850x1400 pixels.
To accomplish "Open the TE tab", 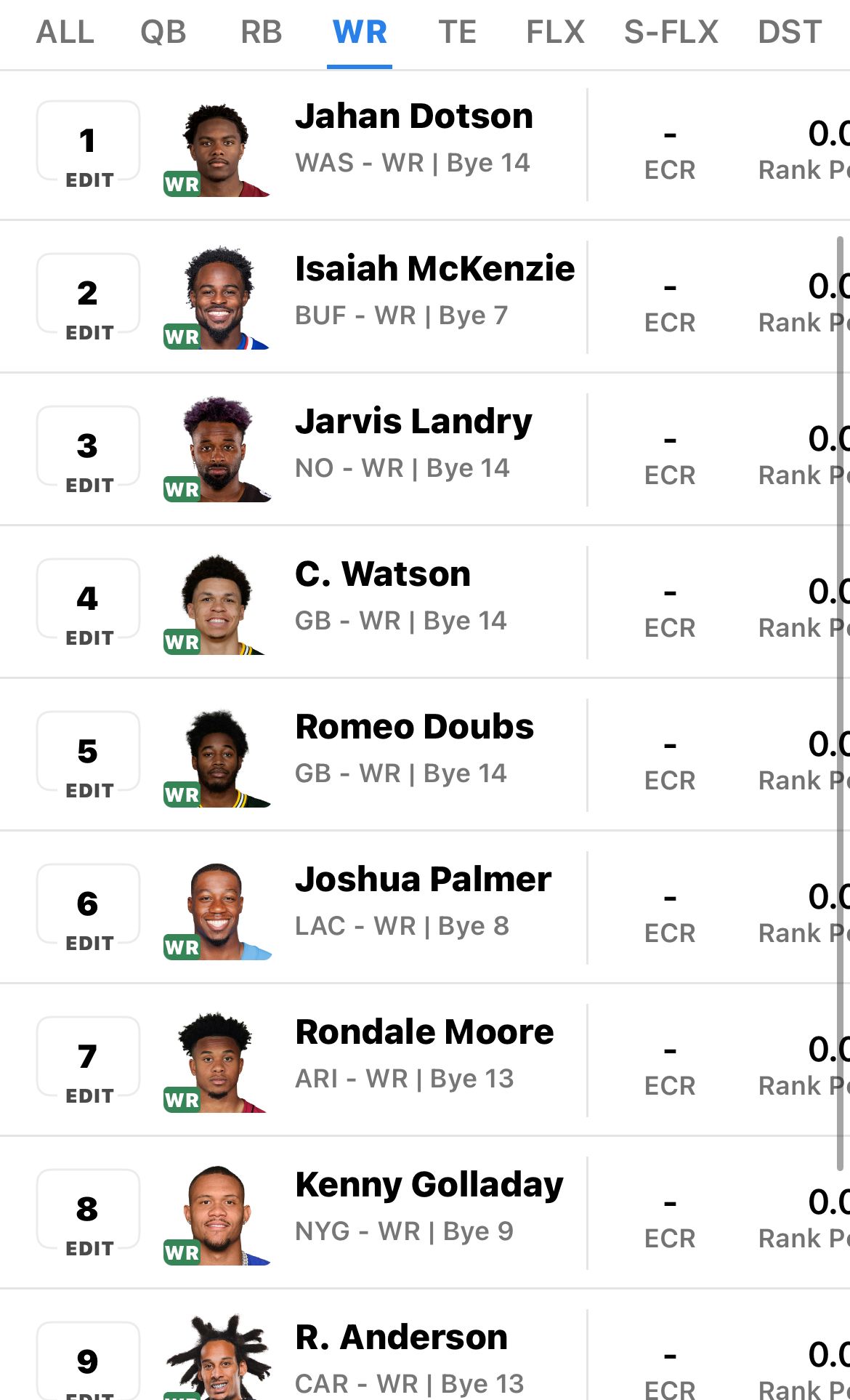I will tap(458, 33).
